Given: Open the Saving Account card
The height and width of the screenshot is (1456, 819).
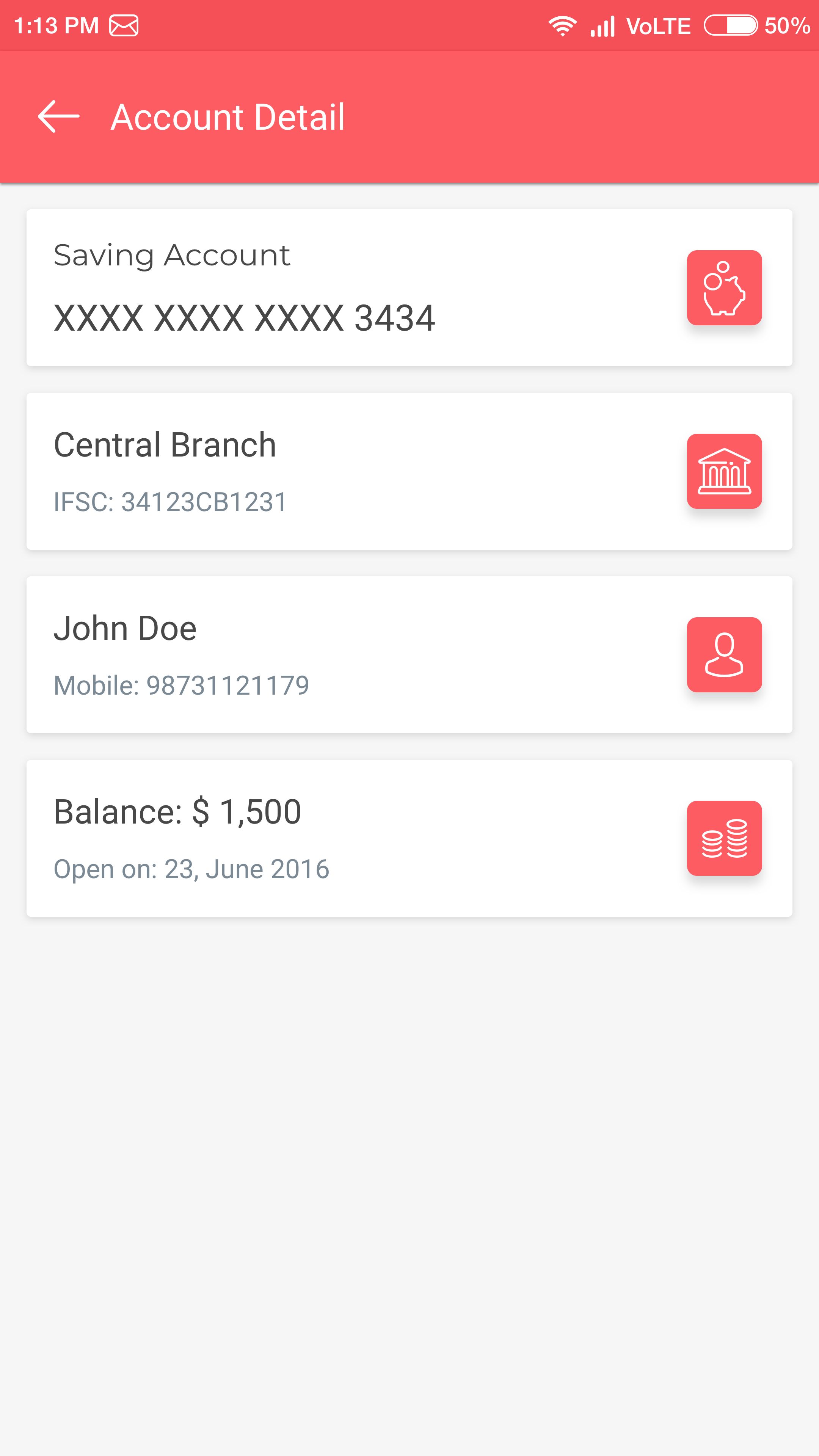Looking at the screenshot, I should point(409,288).
